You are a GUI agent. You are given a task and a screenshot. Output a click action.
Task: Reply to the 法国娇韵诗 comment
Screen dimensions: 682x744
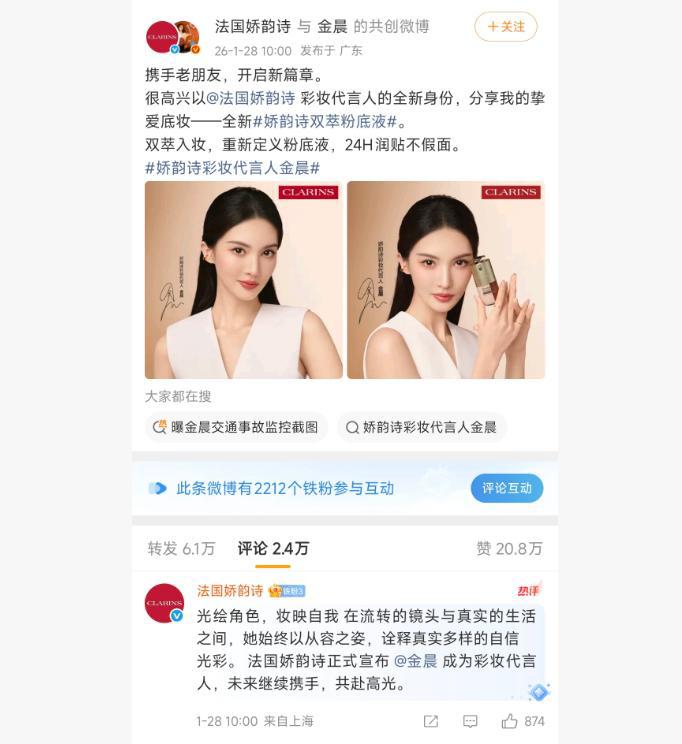tap(470, 721)
